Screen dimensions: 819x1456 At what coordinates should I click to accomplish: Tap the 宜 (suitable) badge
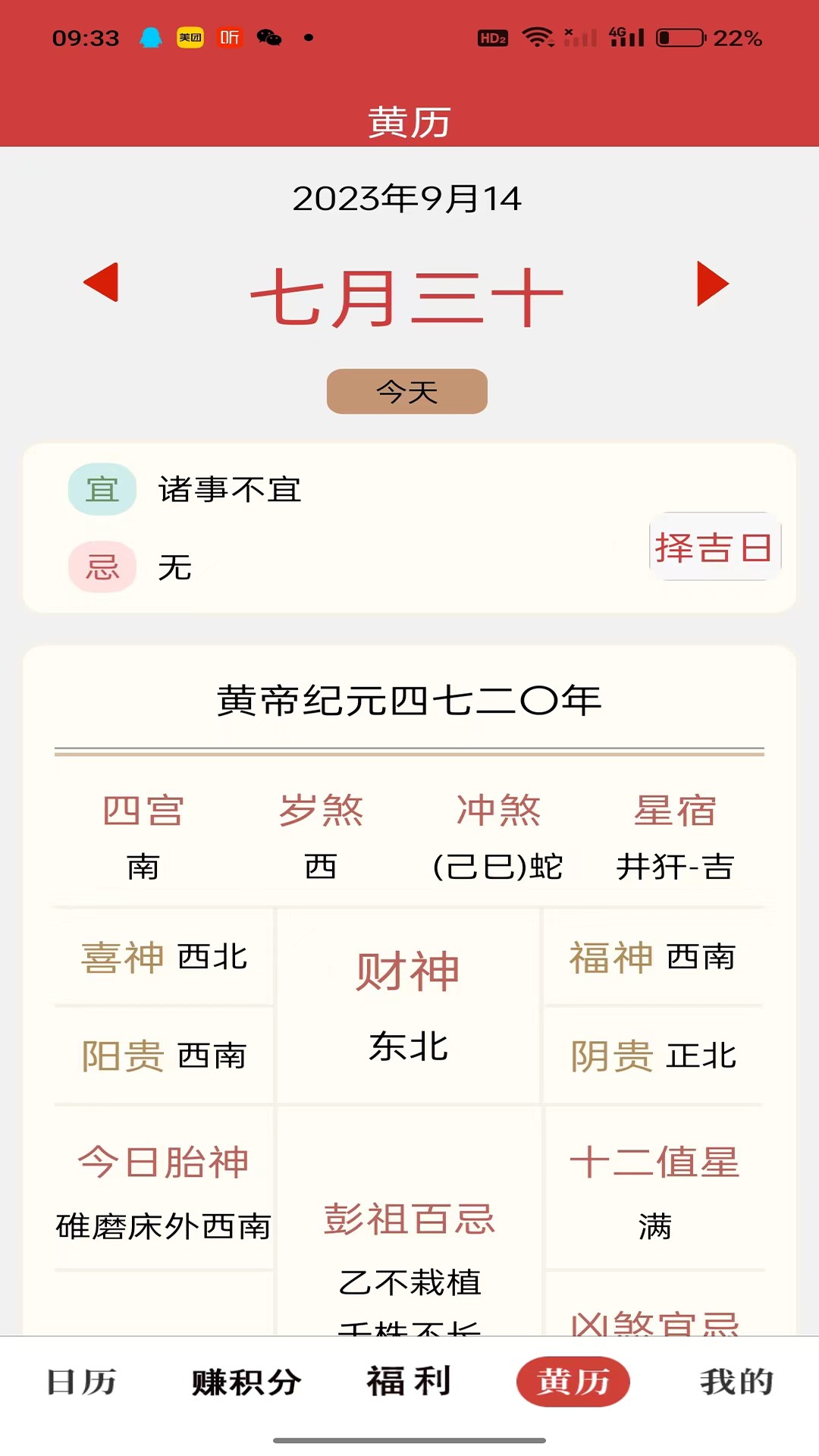tap(102, 490)
